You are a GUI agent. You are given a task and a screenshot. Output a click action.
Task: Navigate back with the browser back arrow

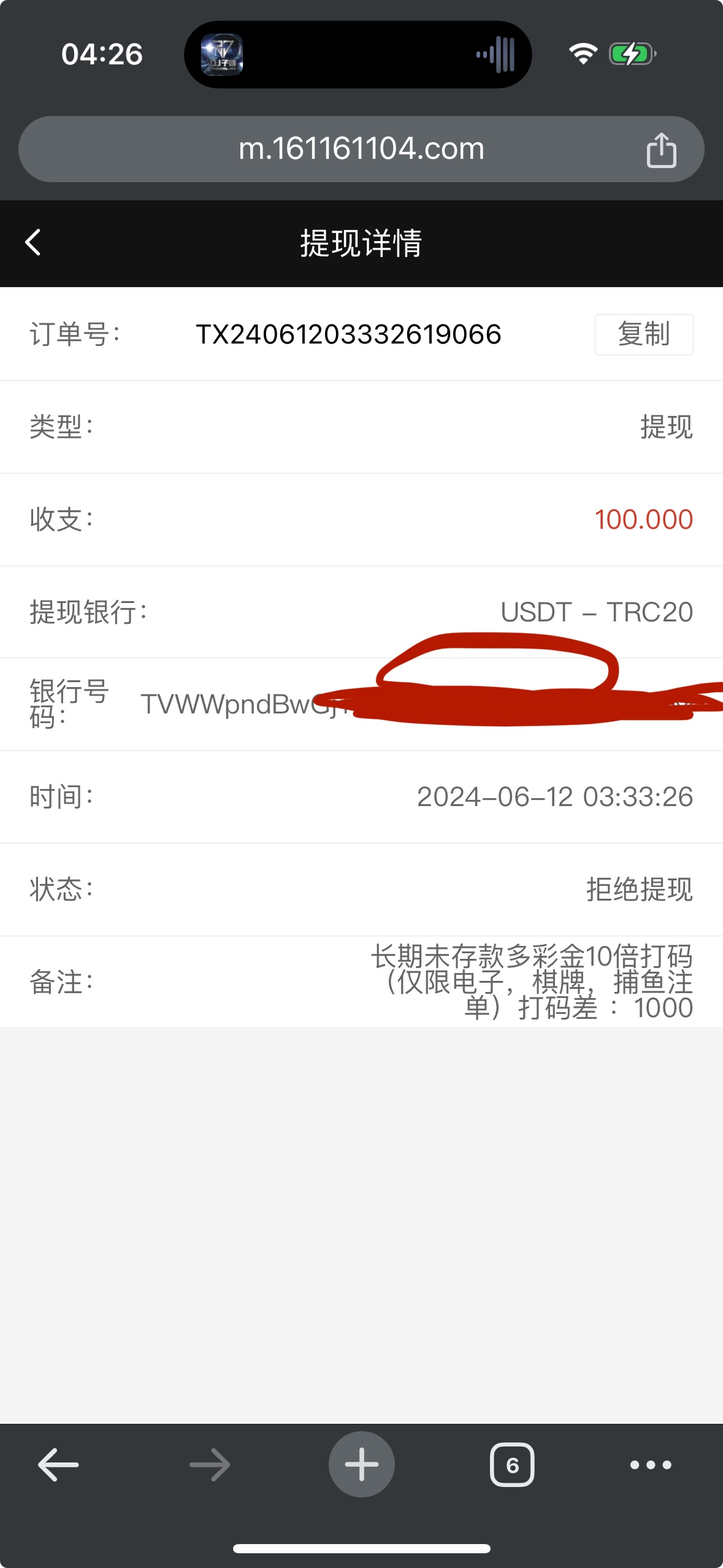58,1464
